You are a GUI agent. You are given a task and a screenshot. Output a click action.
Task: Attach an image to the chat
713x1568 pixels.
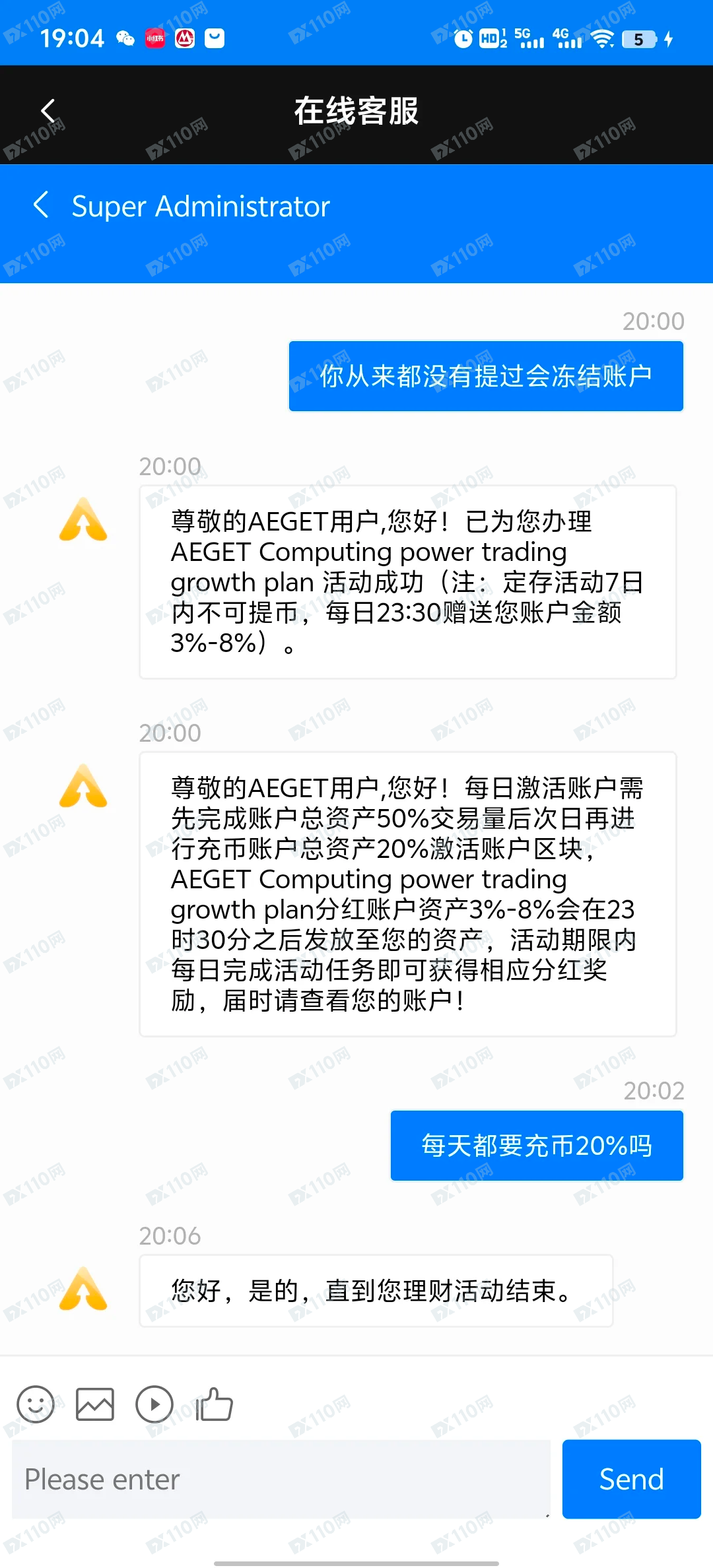click(95, 1404)
